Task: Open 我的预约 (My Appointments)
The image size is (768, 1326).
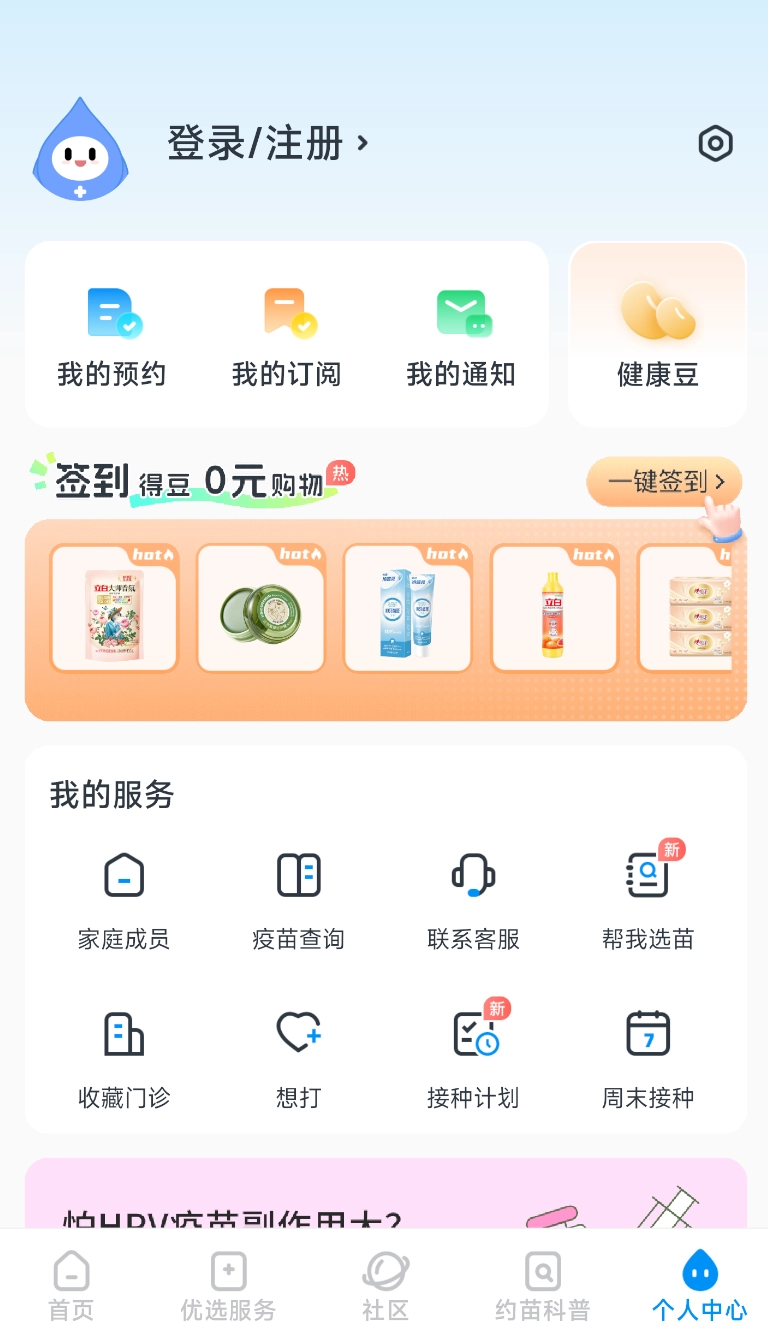Action: (110, 335)
